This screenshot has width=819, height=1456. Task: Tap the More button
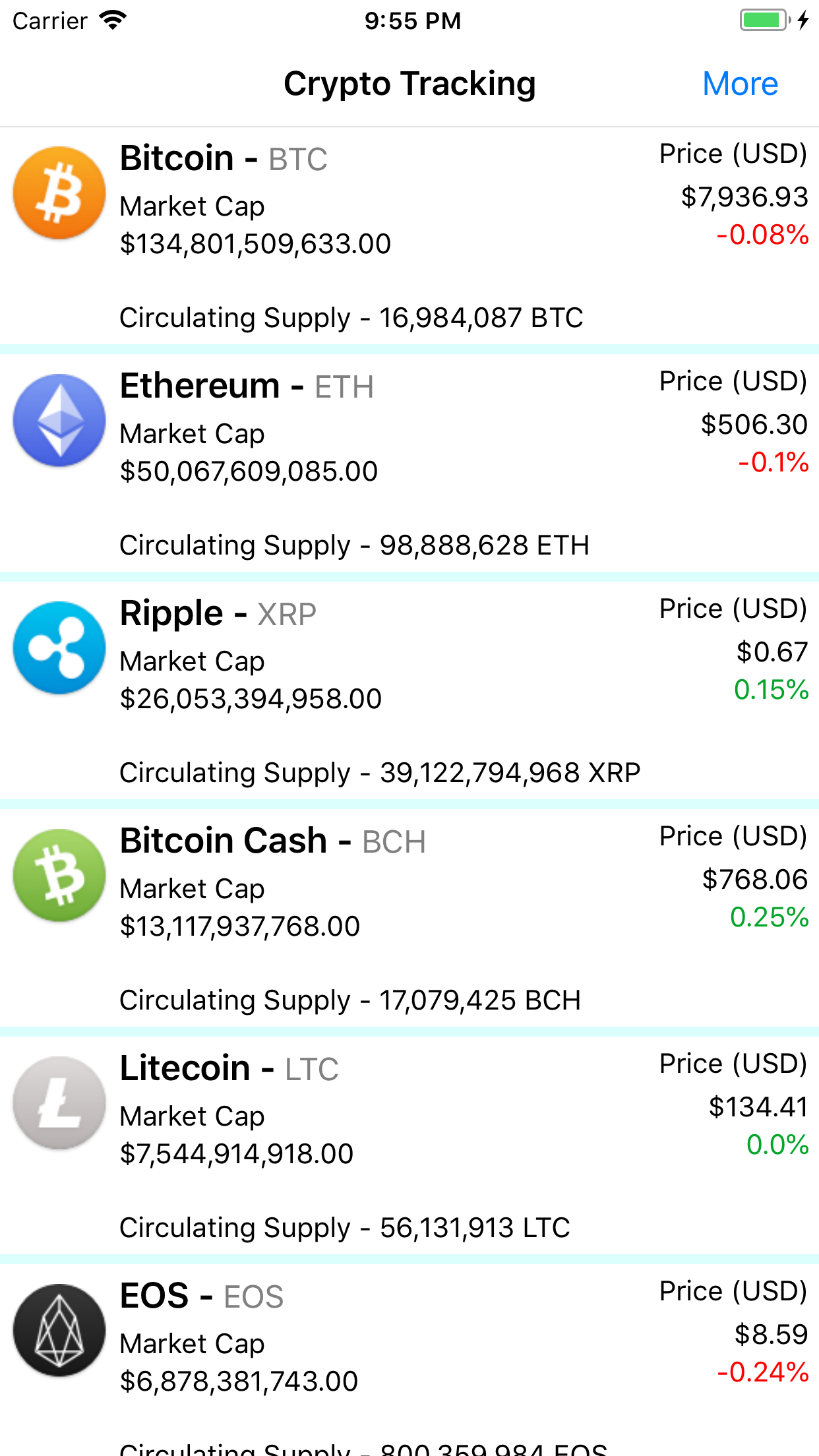point(740,84)
